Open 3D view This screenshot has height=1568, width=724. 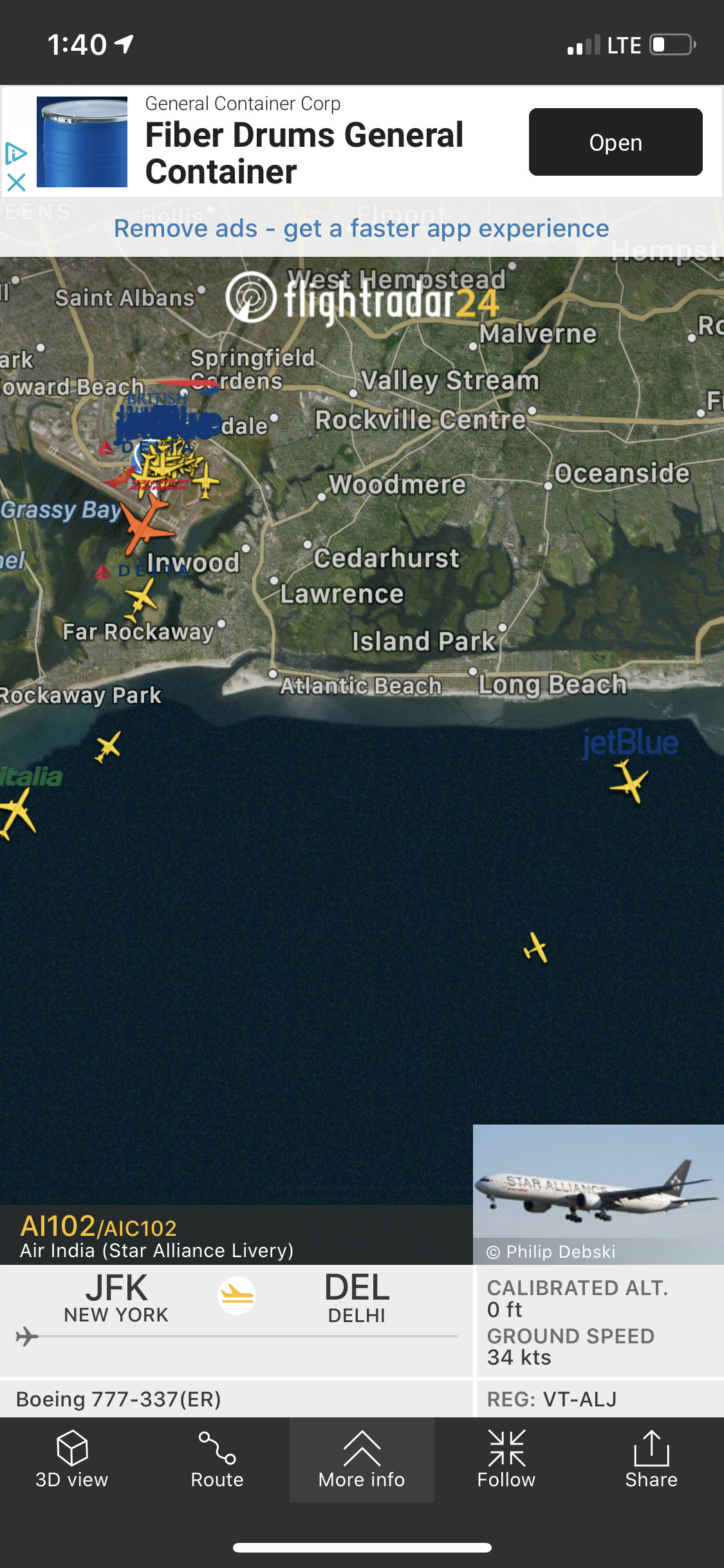[x=72, y=1459]
